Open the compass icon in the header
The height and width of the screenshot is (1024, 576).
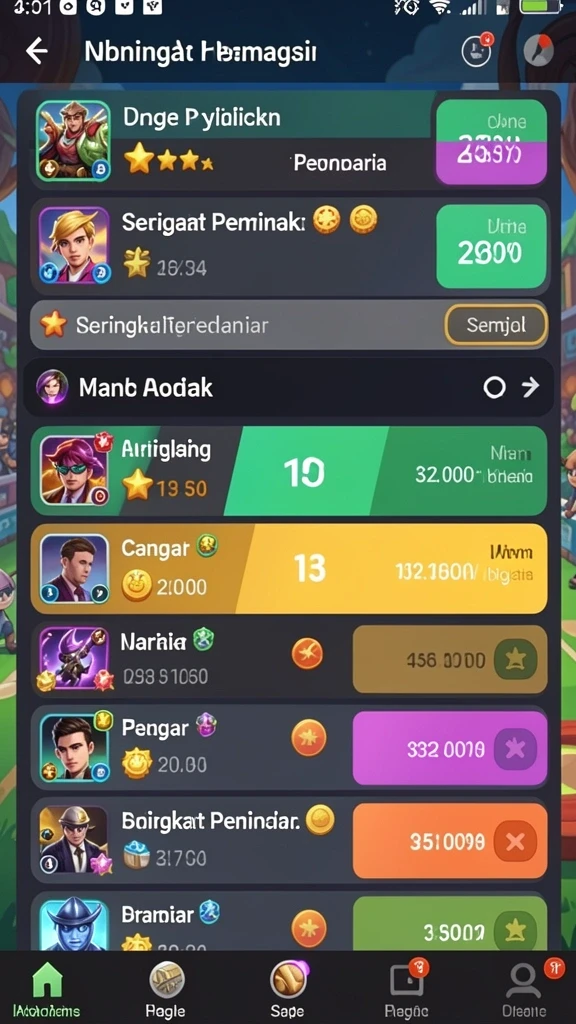[539, 50]
